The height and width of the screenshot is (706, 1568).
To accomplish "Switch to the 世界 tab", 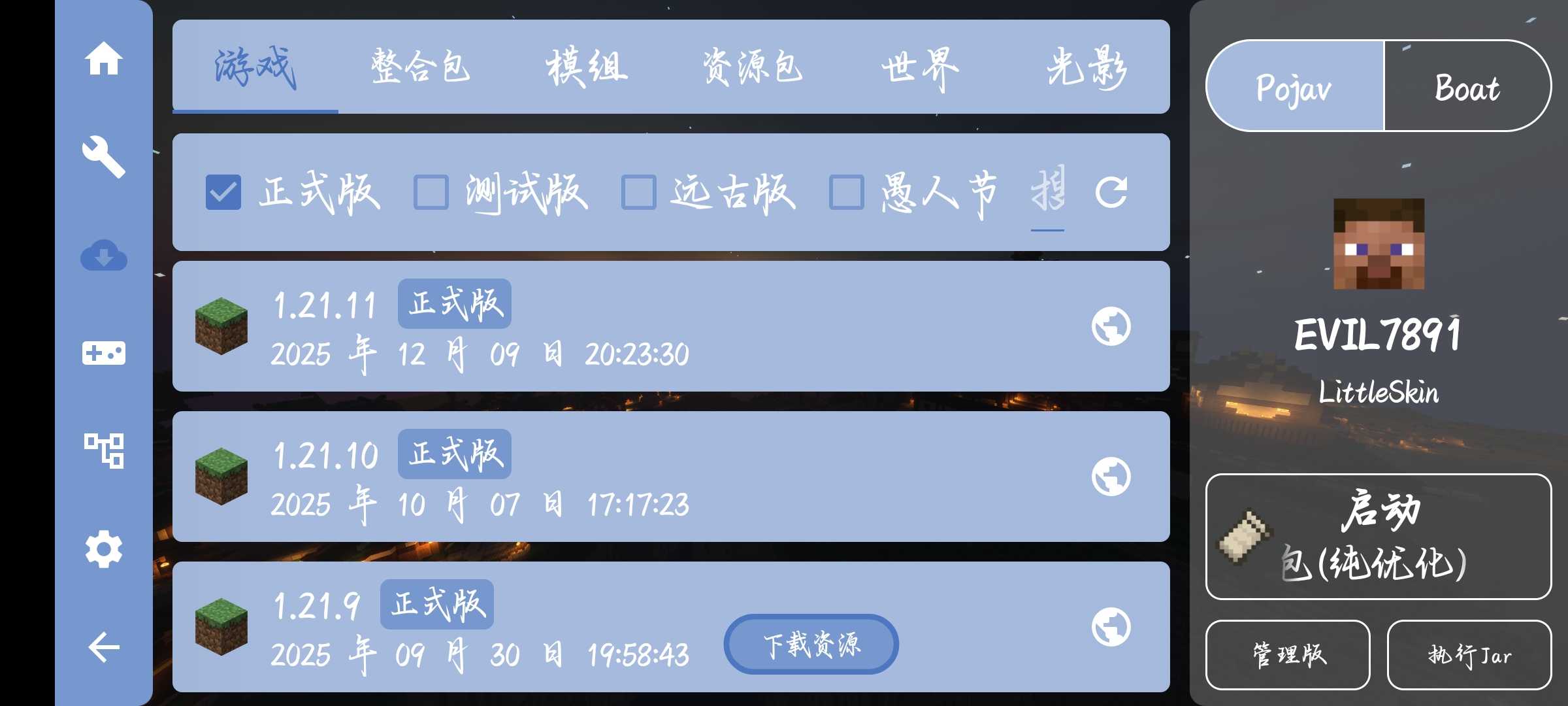I will click(x=919, y=67).
